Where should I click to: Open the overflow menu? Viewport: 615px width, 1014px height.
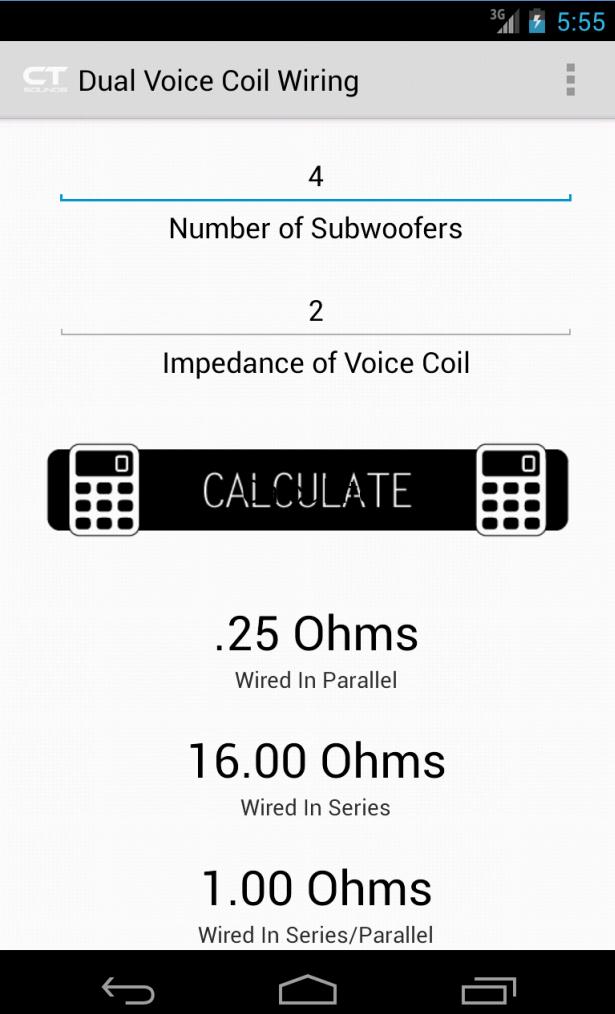pyautogui.click(x=570, y=80)
